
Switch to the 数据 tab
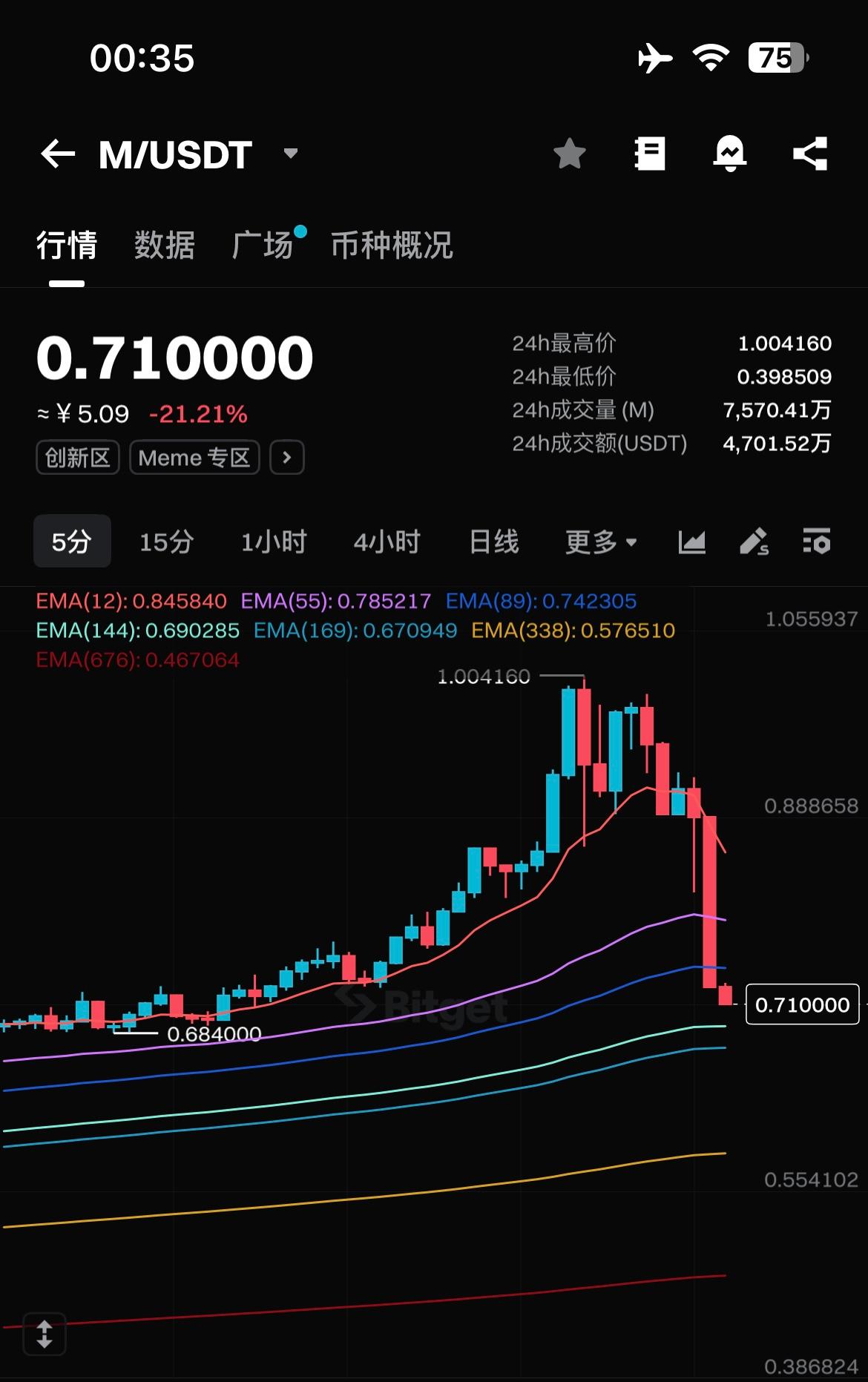point(165,245)
